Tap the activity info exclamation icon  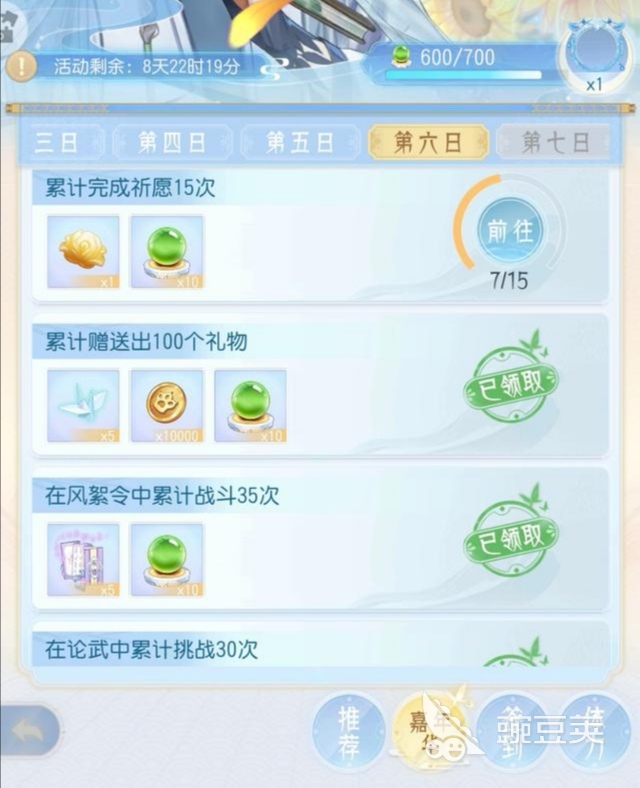coord(21,66)
